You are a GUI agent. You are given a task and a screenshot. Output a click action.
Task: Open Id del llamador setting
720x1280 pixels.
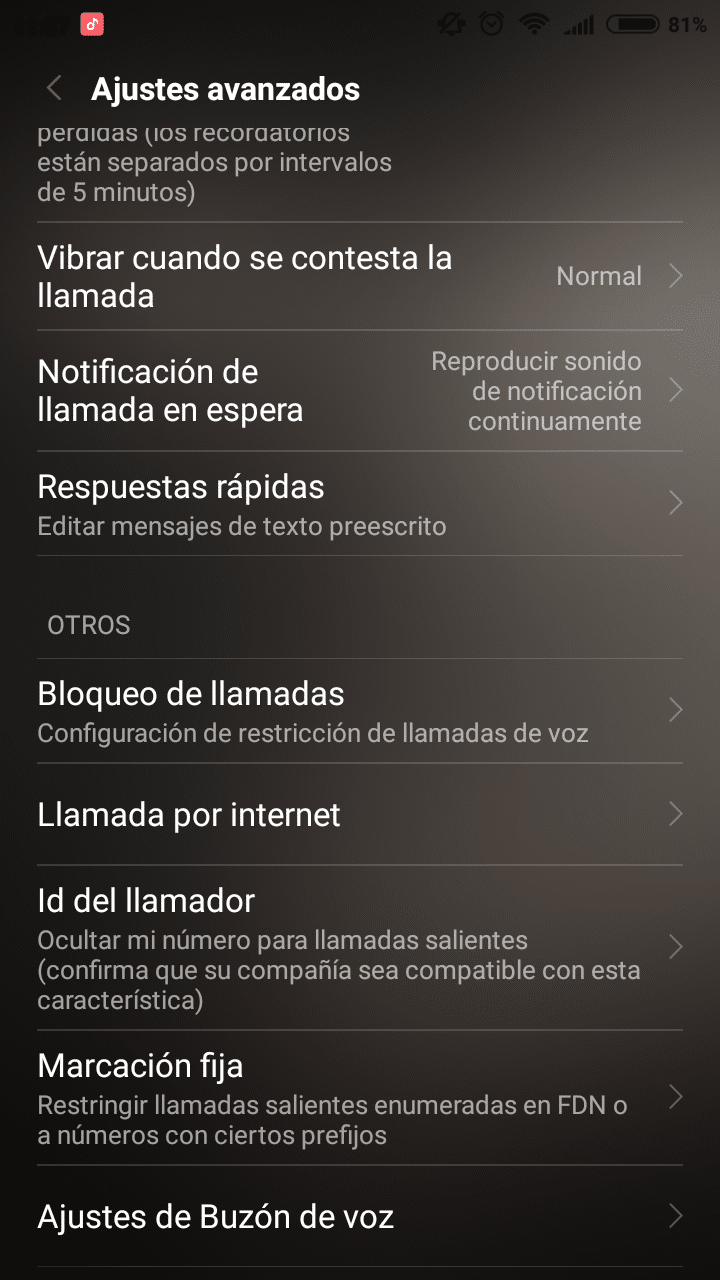coord(360,948)
